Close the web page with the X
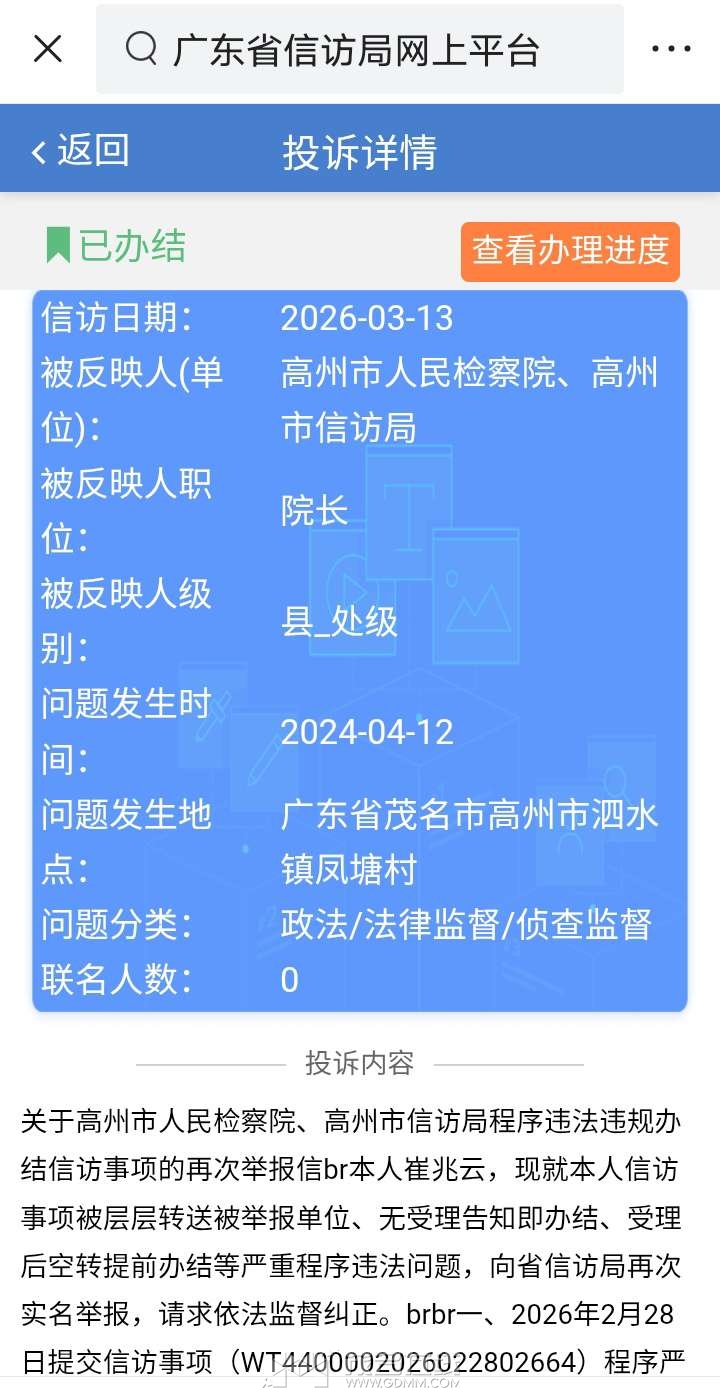 (48, 48)
